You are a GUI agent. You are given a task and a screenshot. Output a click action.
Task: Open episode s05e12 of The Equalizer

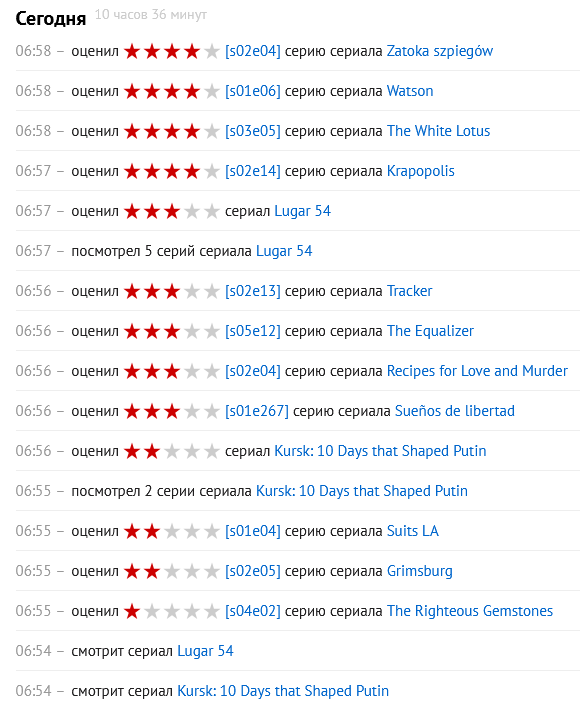click(x=253, y=331)
